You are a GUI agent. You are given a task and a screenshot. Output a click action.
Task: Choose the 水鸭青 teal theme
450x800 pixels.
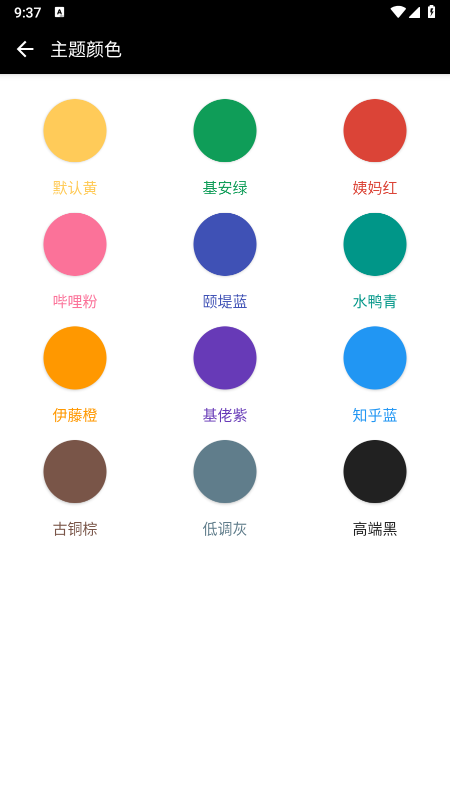[375, 244]
